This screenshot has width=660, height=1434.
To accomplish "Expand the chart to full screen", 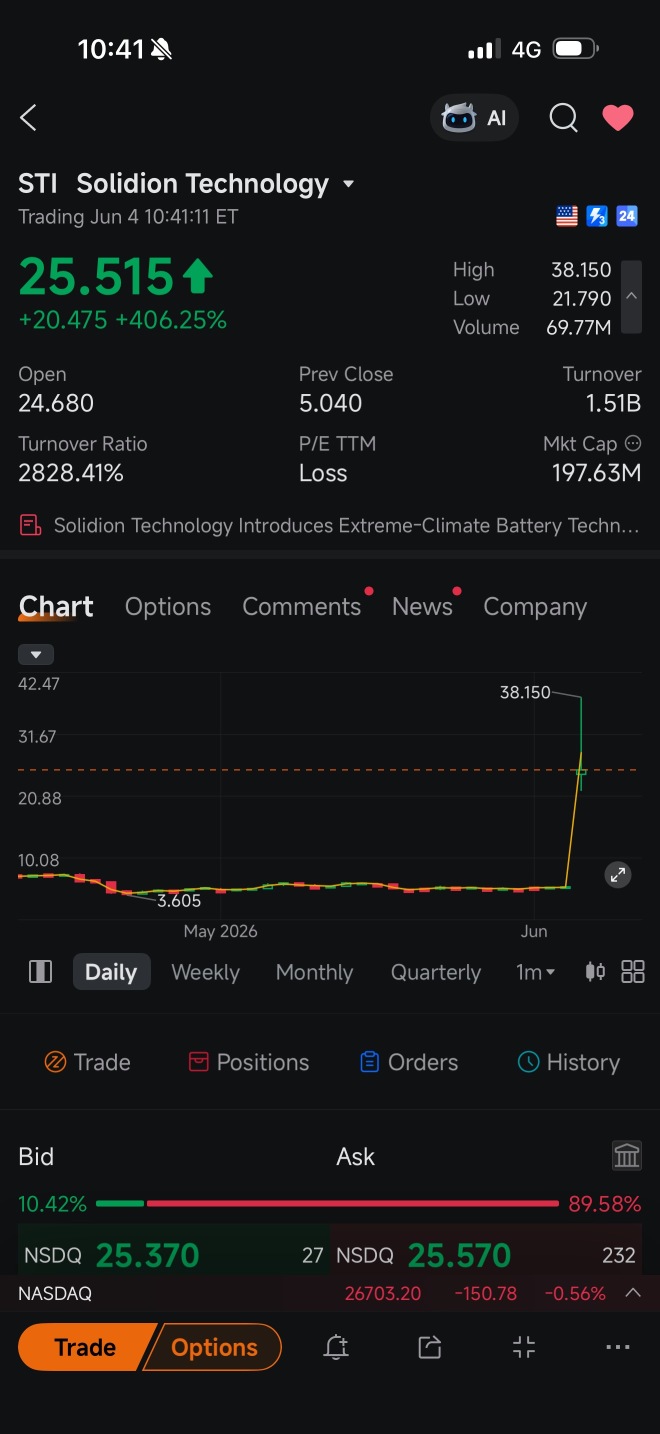I will coord(618,875).
